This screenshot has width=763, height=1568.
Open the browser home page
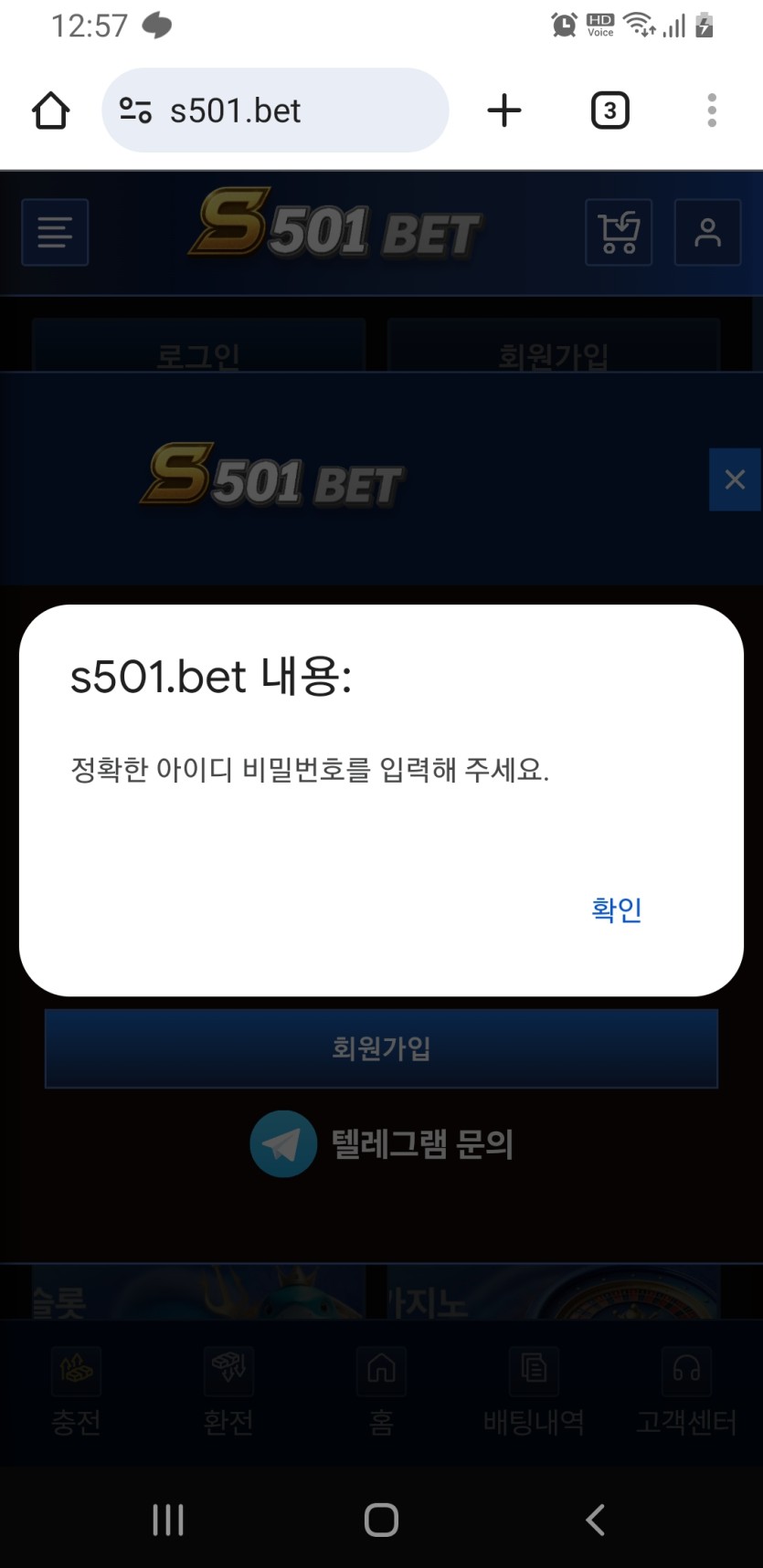(51, 110)
